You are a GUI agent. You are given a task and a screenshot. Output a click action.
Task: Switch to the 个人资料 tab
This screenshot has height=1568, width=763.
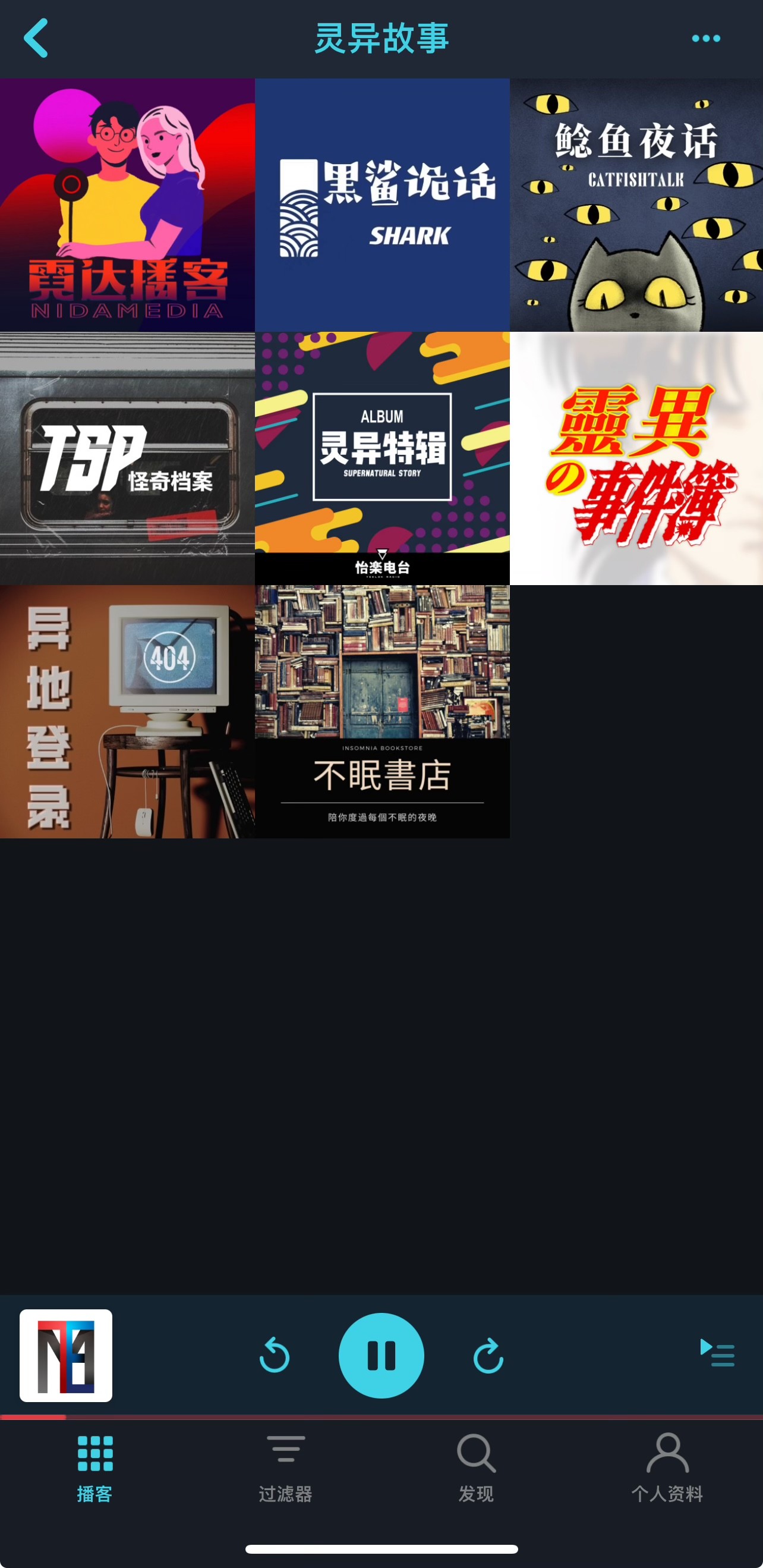[x=667, y=1467]
